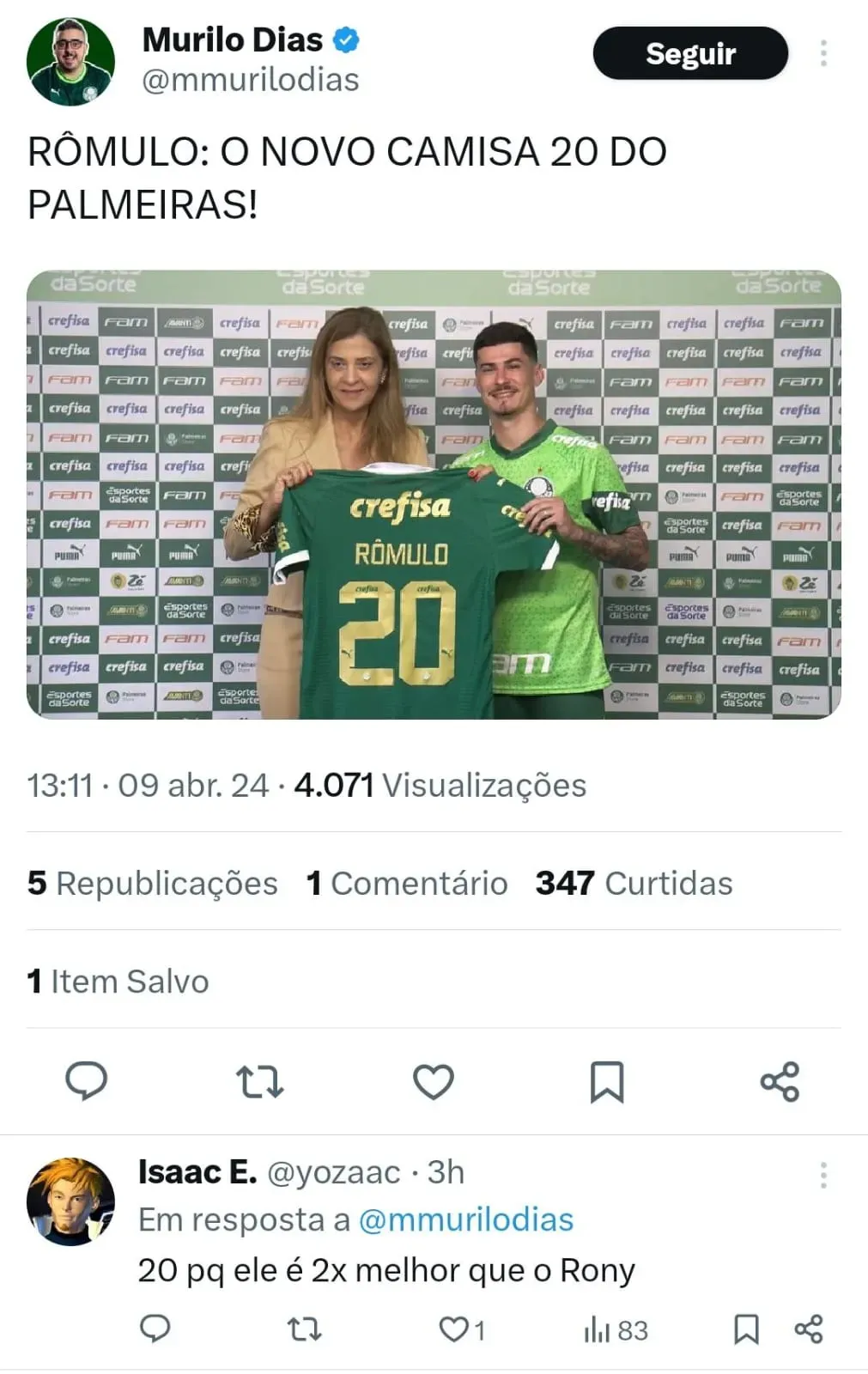Repost Murilo Dias's post

[x=259, y=1081]
